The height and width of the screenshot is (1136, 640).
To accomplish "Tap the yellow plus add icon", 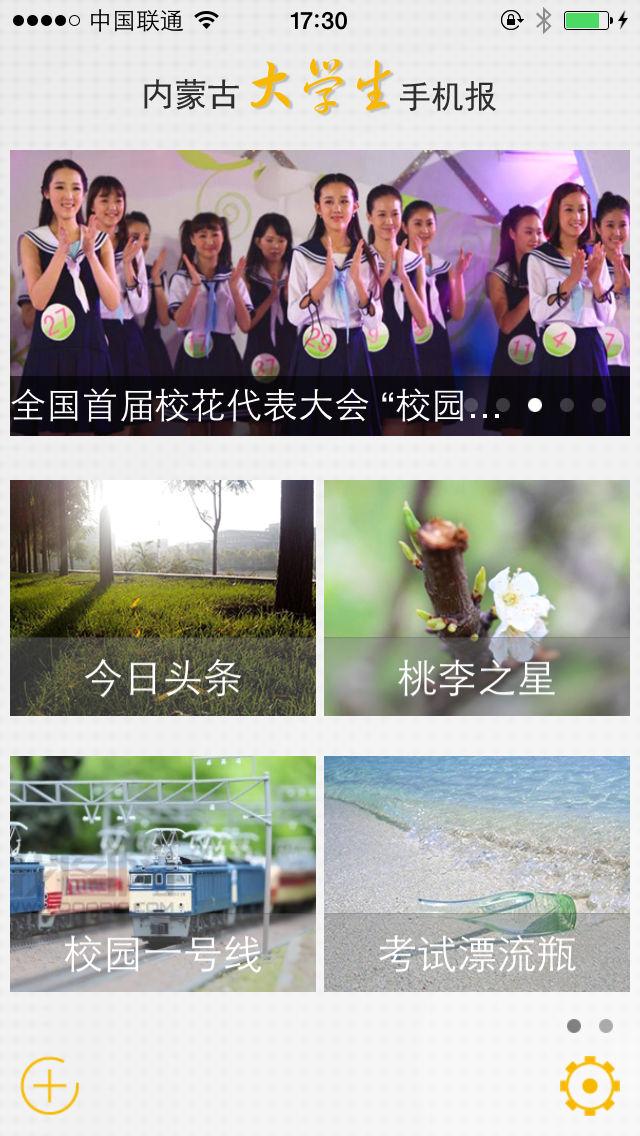I will 49,1085.
